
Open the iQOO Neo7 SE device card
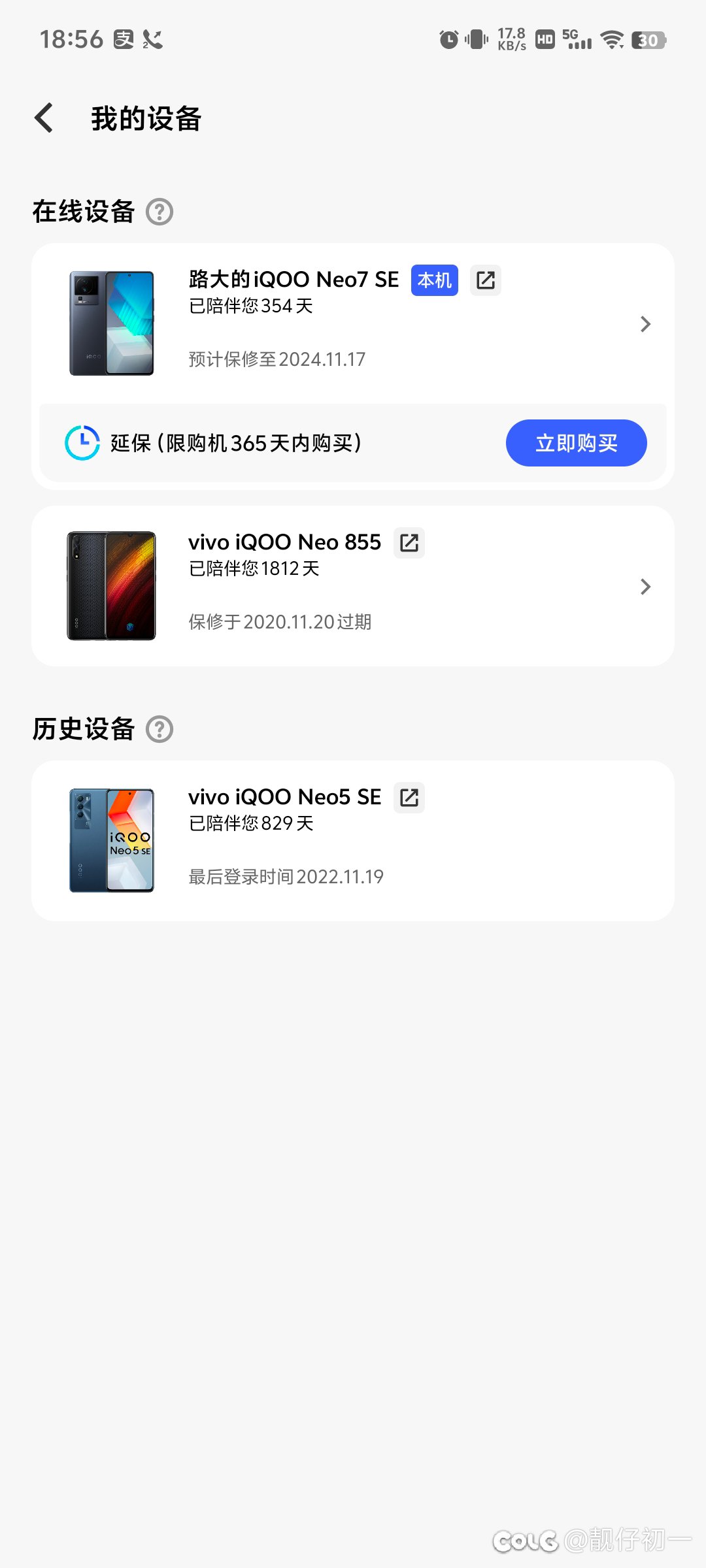pyautogui.click(x=353, y=323)
